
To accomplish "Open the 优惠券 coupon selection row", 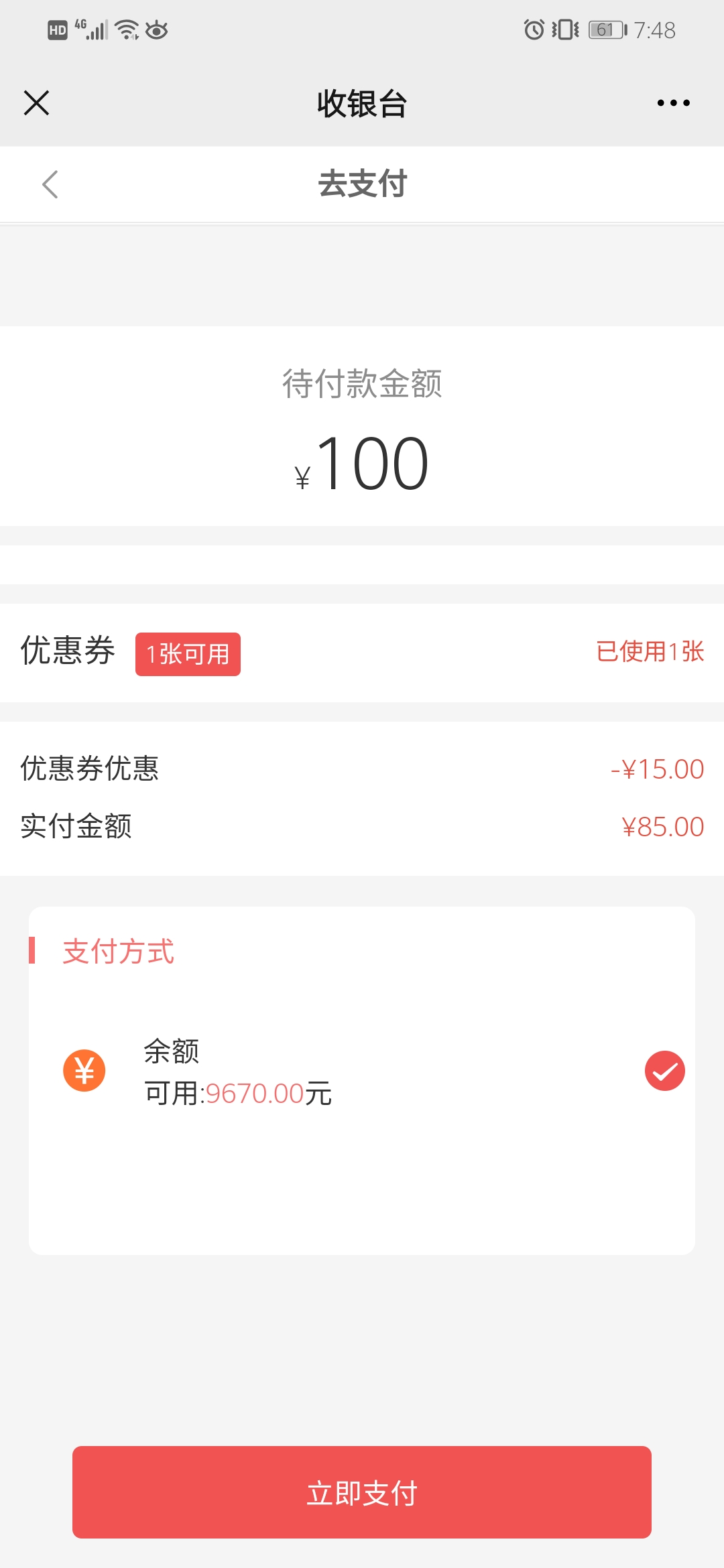I will click(362, 653).
